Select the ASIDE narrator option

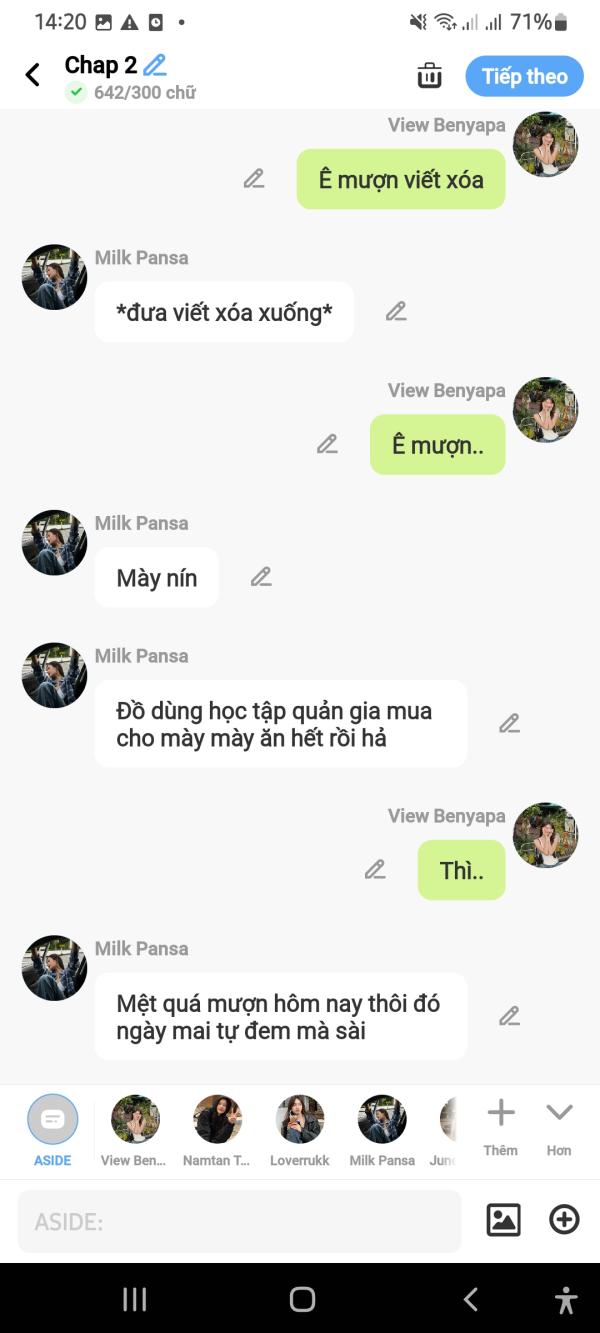coord(53,1131)
